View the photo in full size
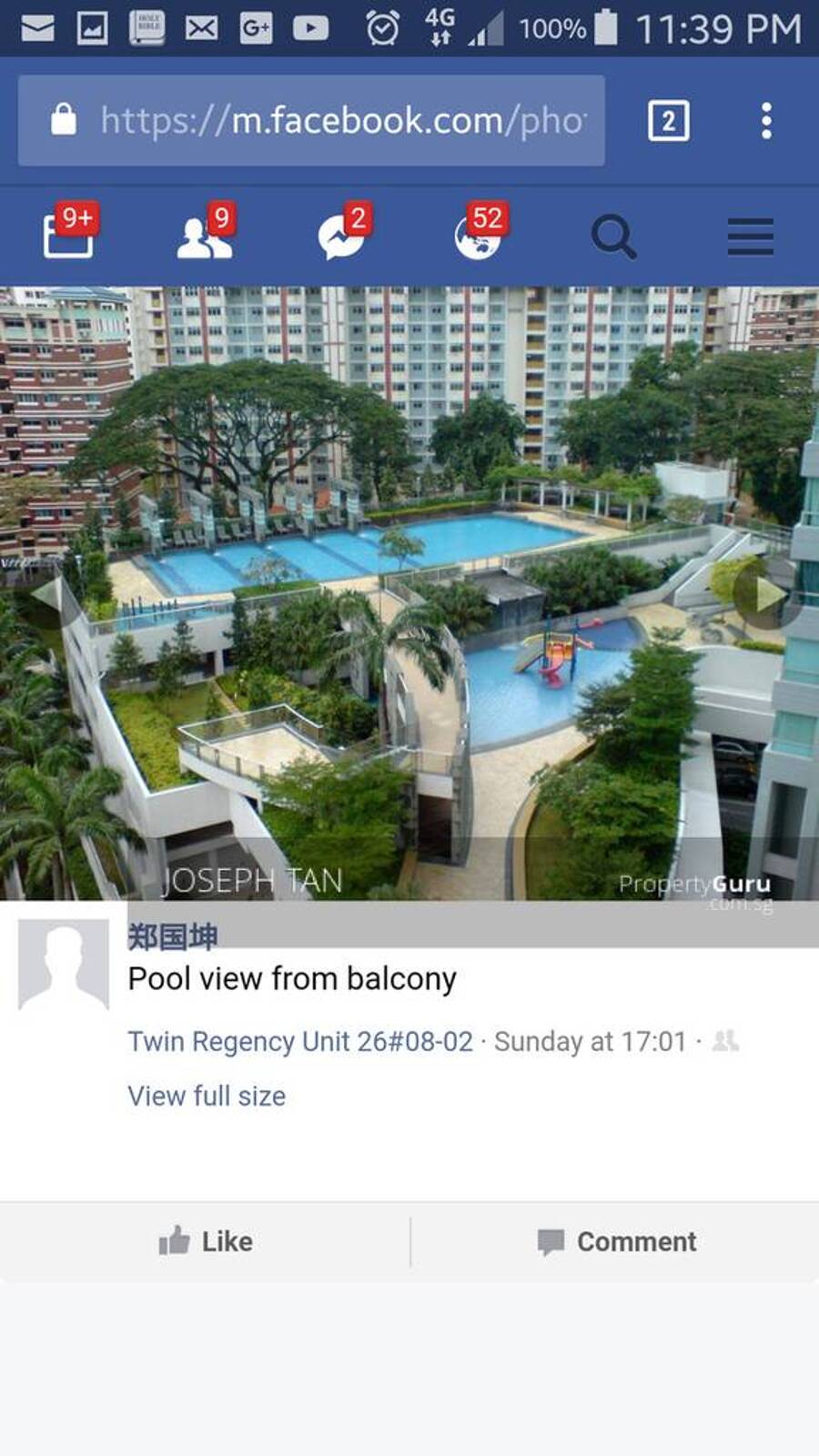This screenshot has width=819, height=1456. (207, 1096)
